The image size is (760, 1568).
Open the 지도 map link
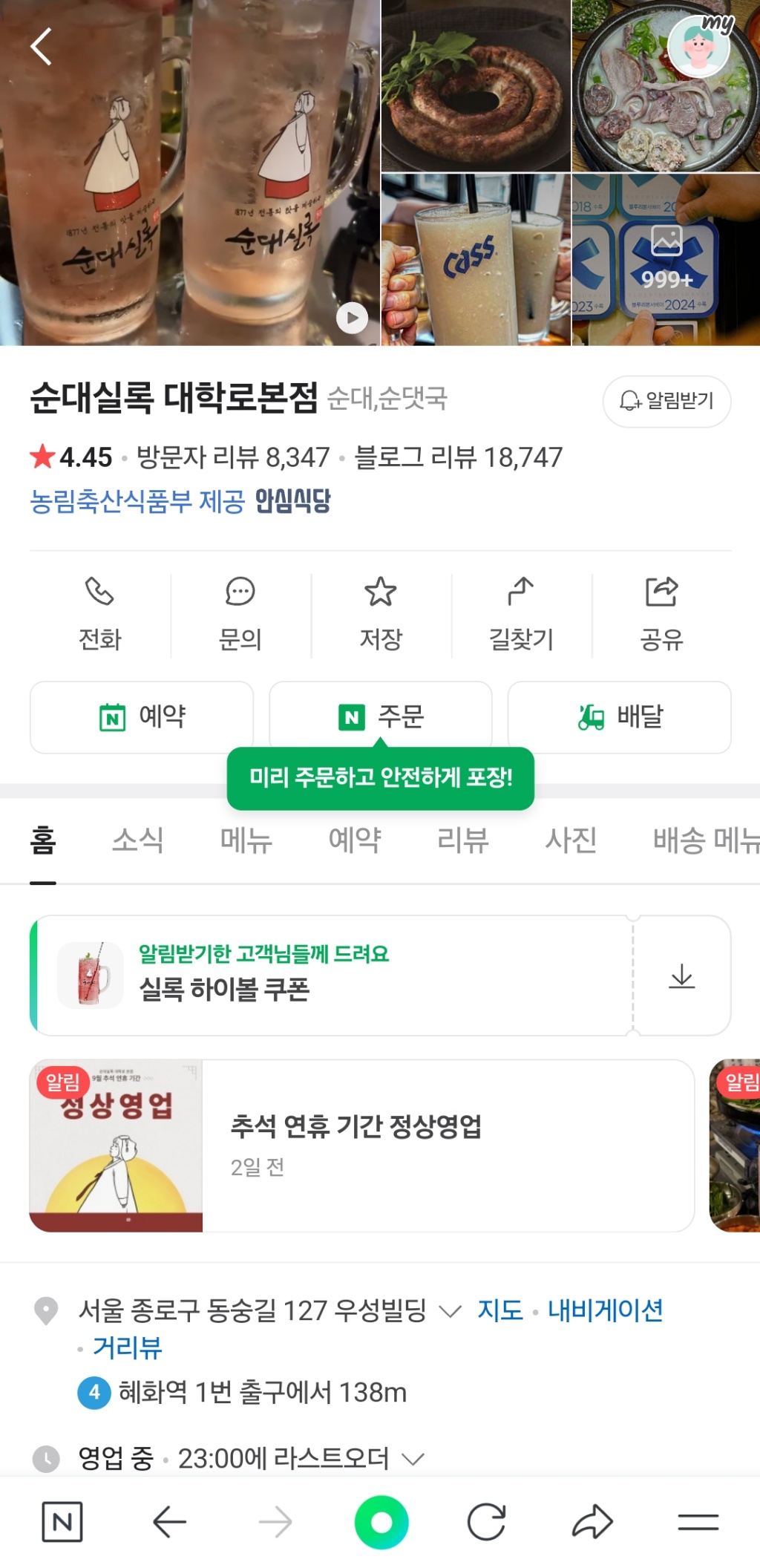[499, 1310]
